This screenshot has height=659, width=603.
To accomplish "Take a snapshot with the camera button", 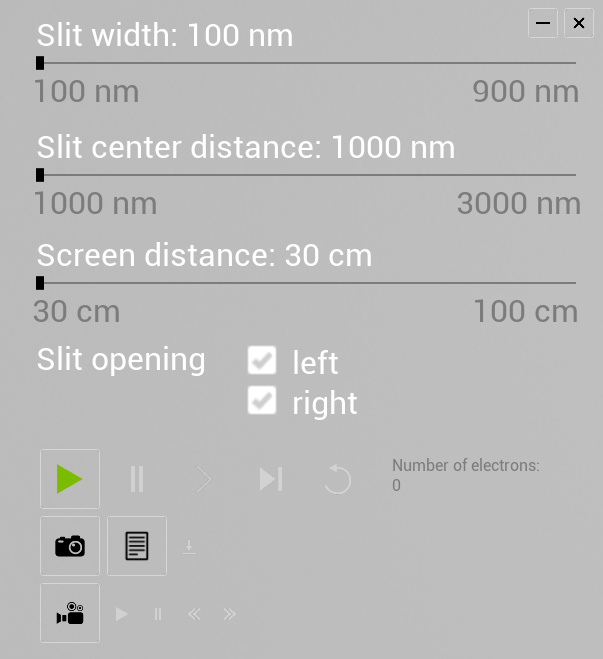I will pyautogui.click(x=70, y=546).
